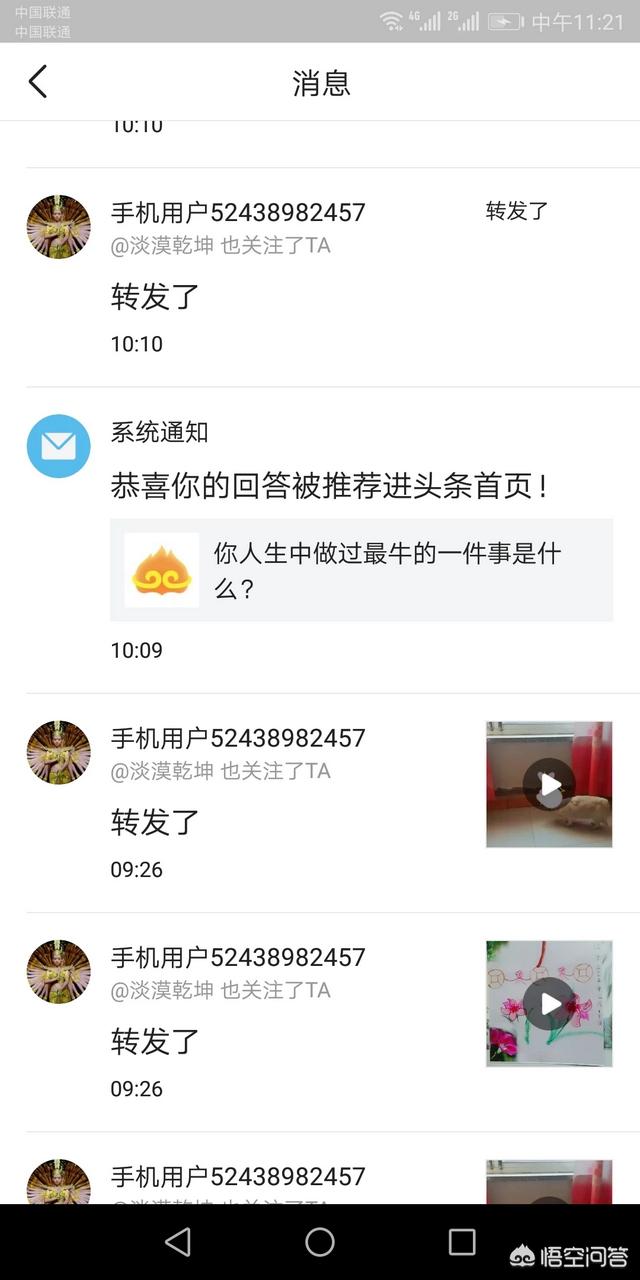This screenshot has height=1280, width=640.
Task: Play the reposted cat video
Action: coord(549,784)
